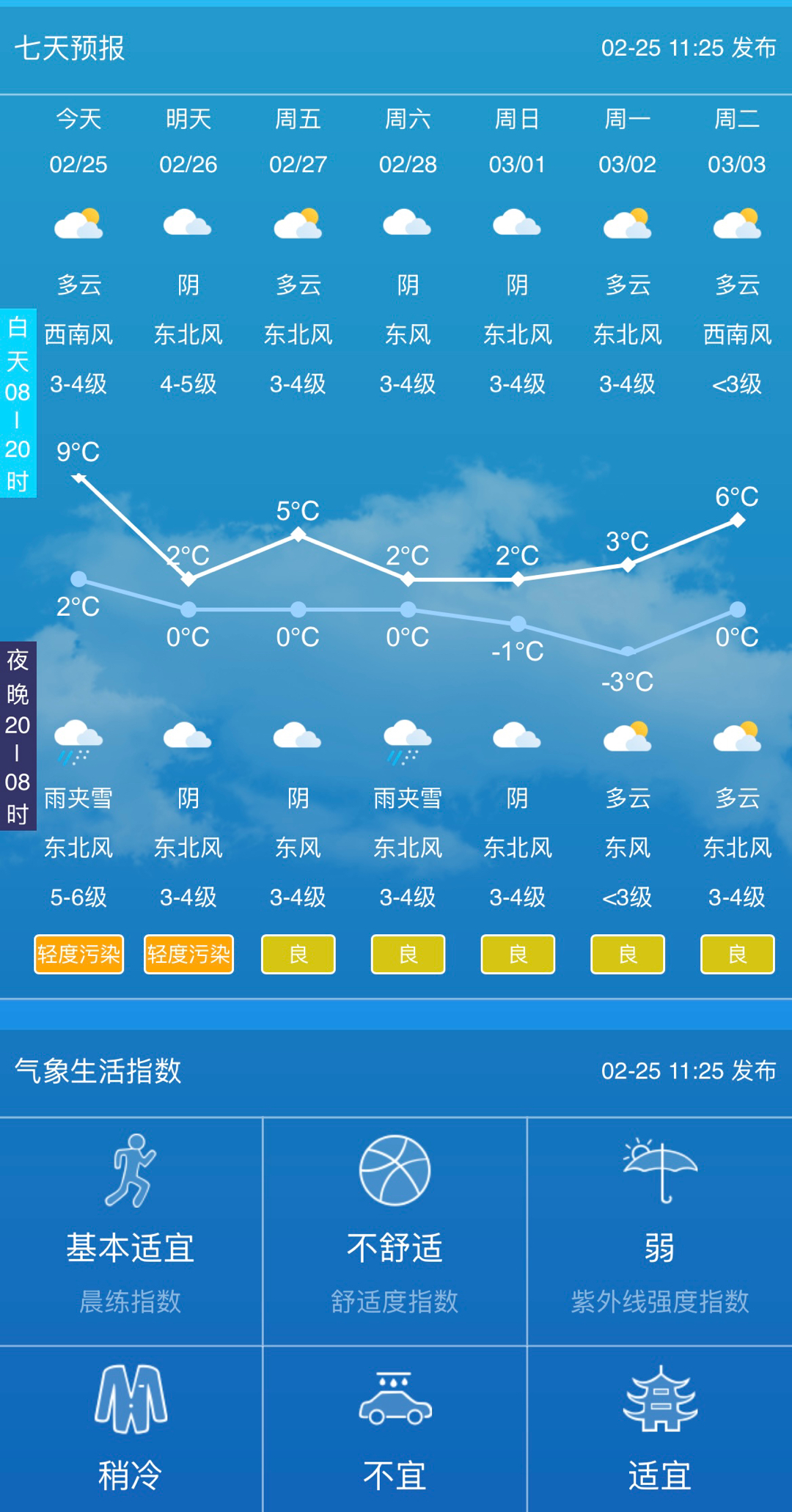
Task: Check the 不宜 car wash index tile
Action: pos(395,1430)
